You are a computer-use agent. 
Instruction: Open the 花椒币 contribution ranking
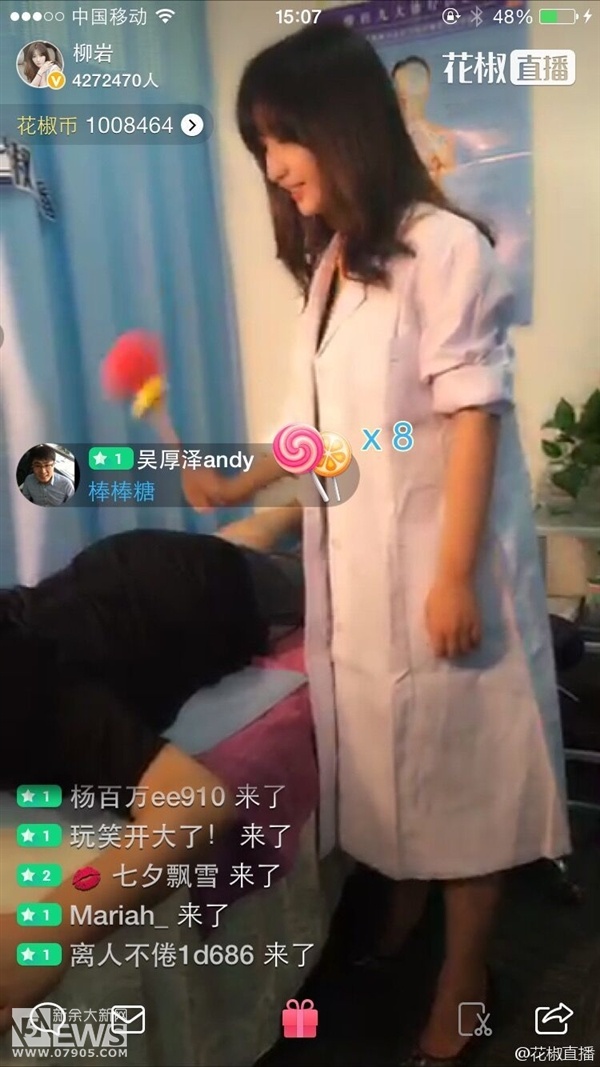[x=110, y=125]
